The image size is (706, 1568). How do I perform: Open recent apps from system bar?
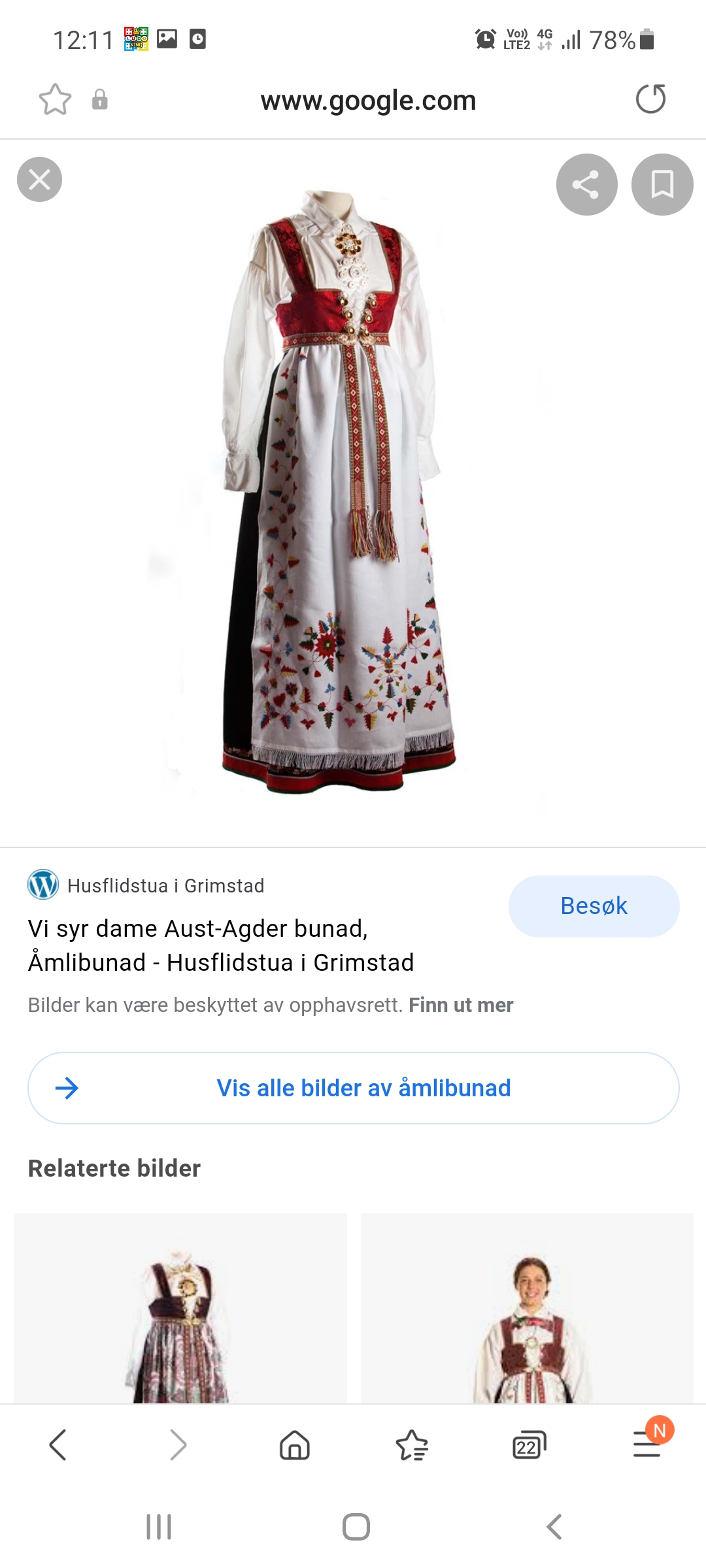click(159, 1527)
